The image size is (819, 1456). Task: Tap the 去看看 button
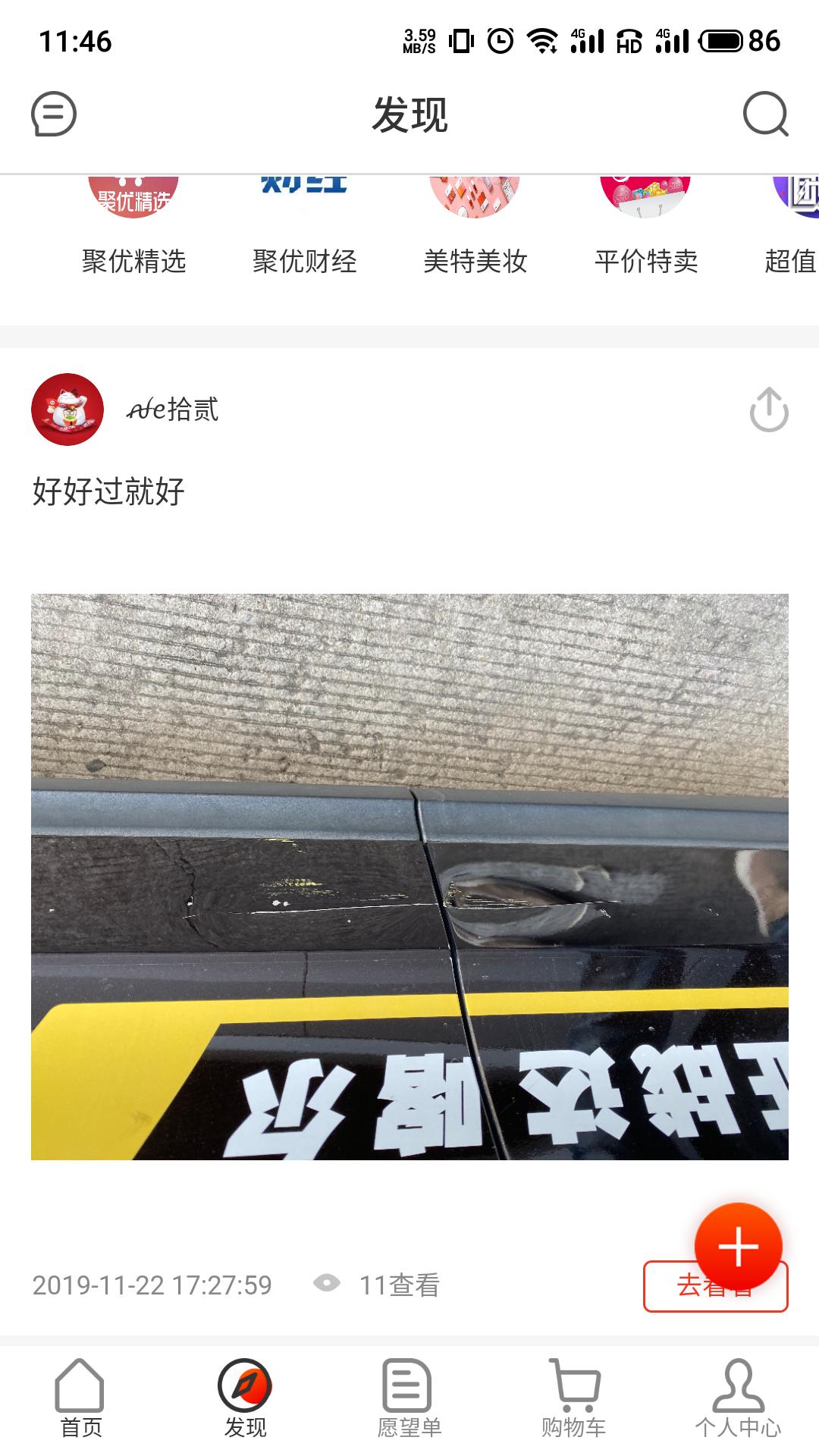(667, 1288)
